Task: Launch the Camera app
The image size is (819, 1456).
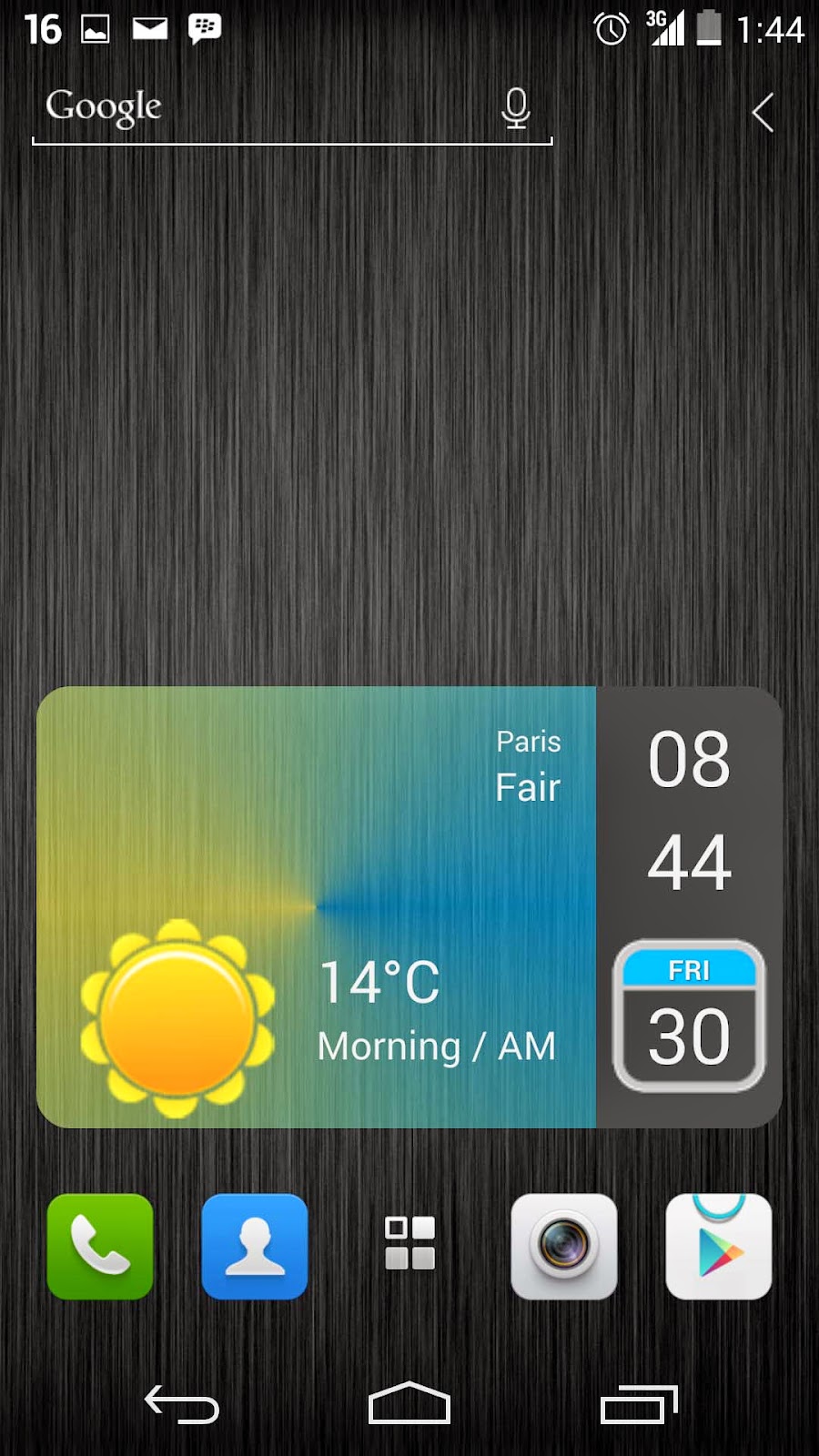Action: pyautogui.click(x=564, y=1246)
